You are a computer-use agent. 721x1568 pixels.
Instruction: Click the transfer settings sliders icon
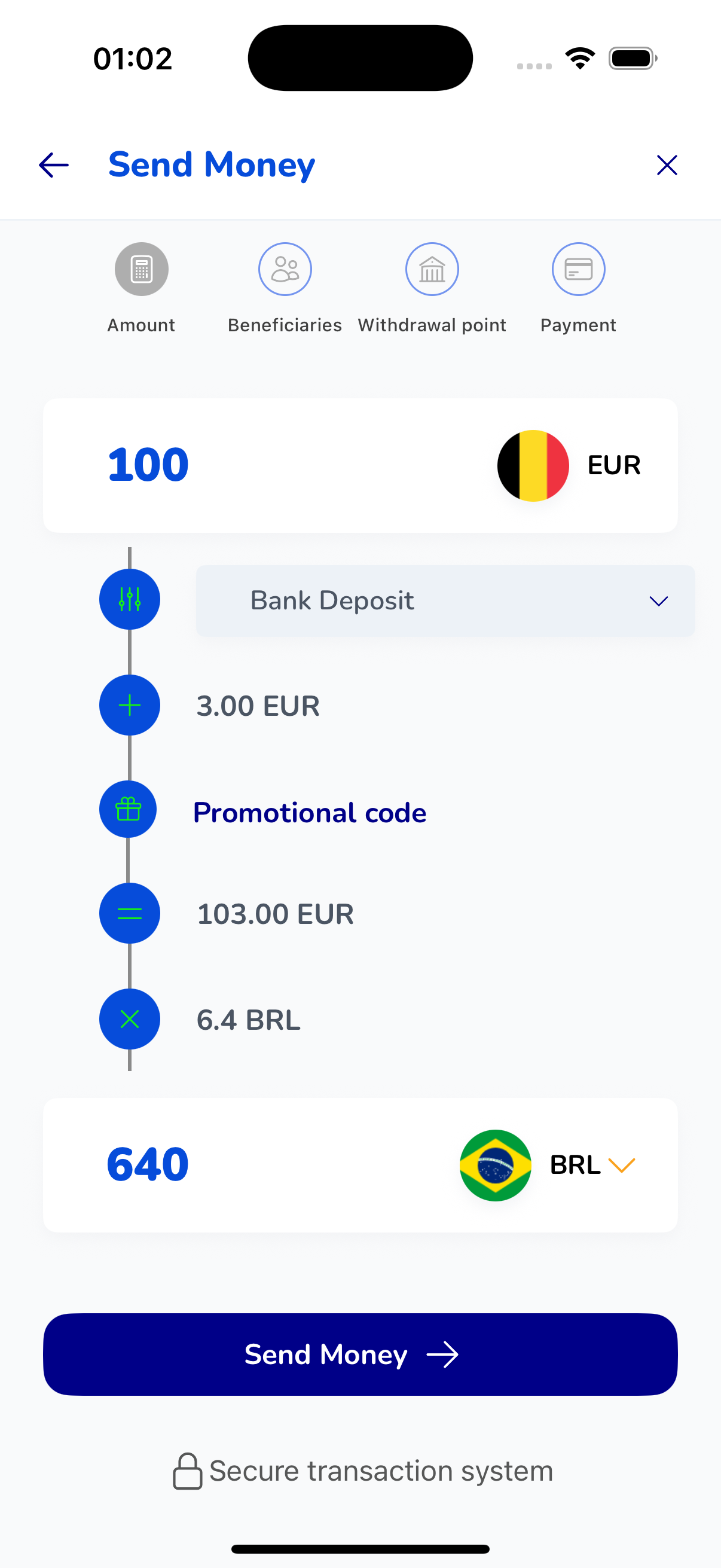coord(130,599)
